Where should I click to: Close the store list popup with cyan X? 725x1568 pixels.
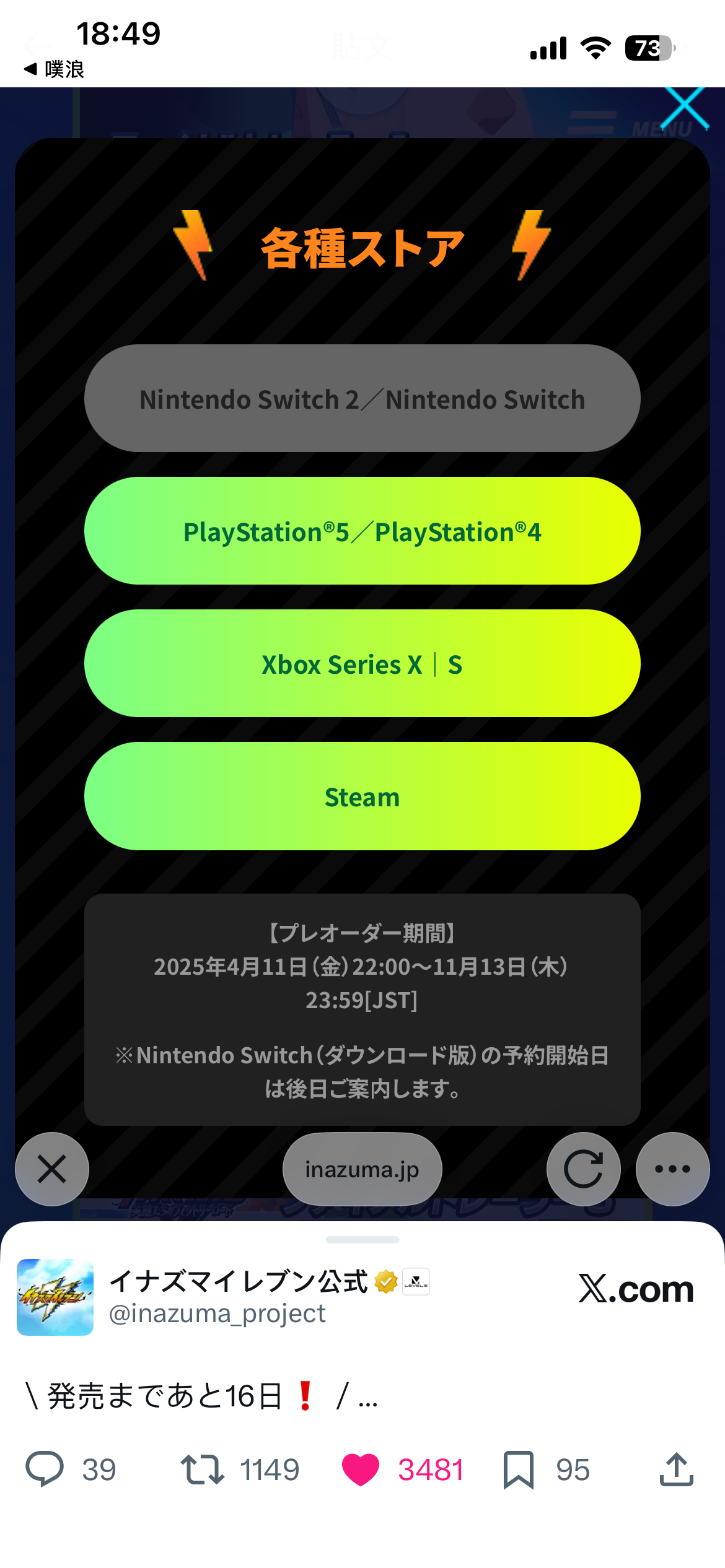click(684, 108)
